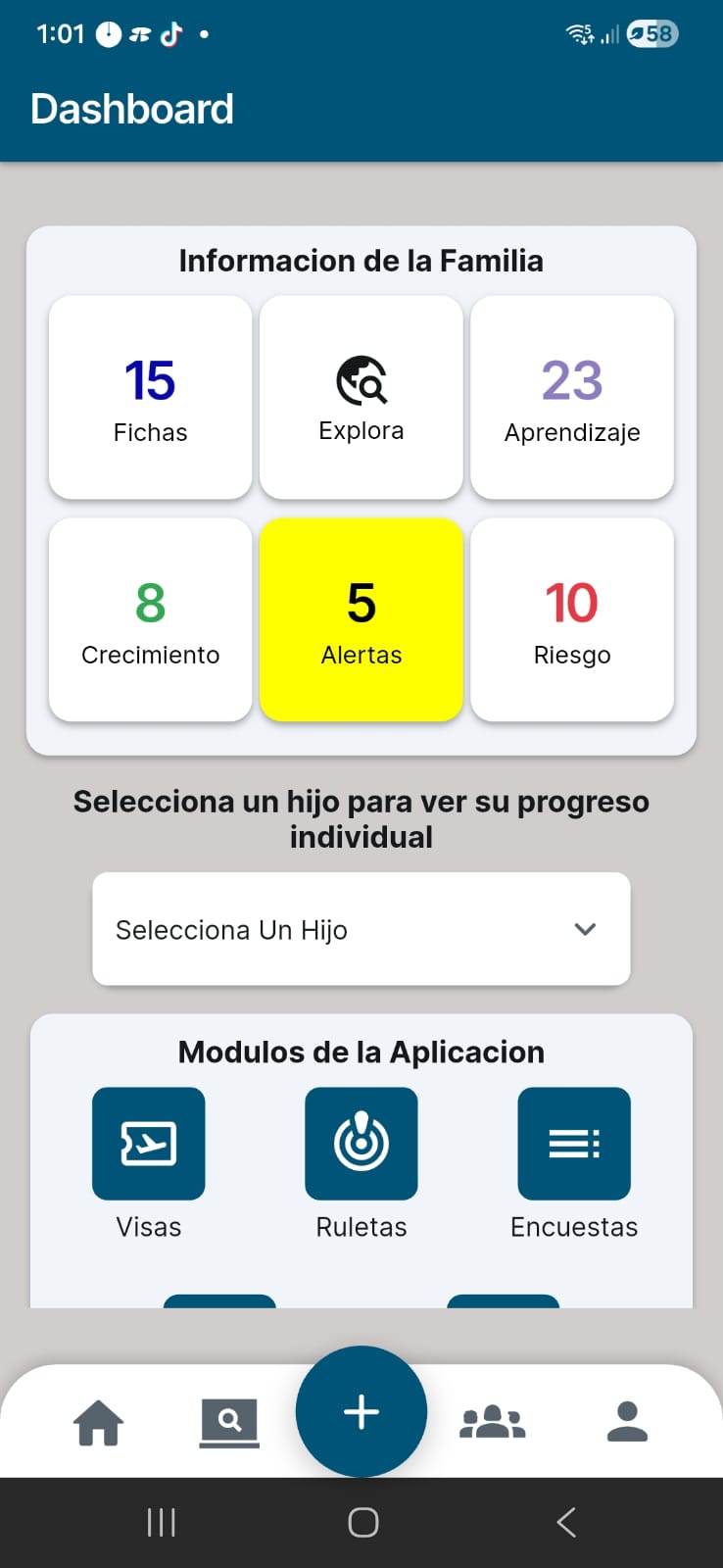Expand the child selector chevron
The height and width of the screenshot is (1568, 723).
pos(585,929)
